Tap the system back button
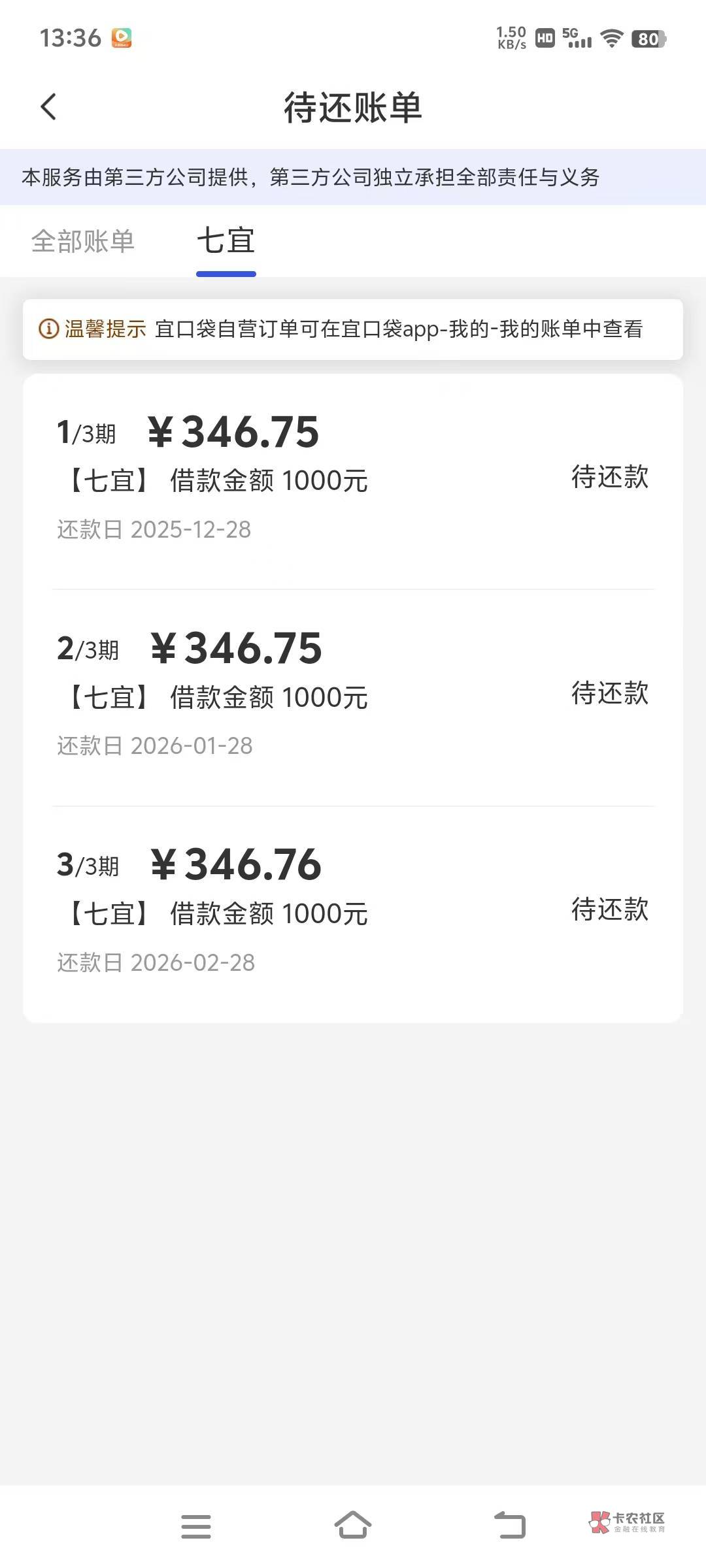The height and width of the screenshot is (1568, 706). click(510, 1526)
